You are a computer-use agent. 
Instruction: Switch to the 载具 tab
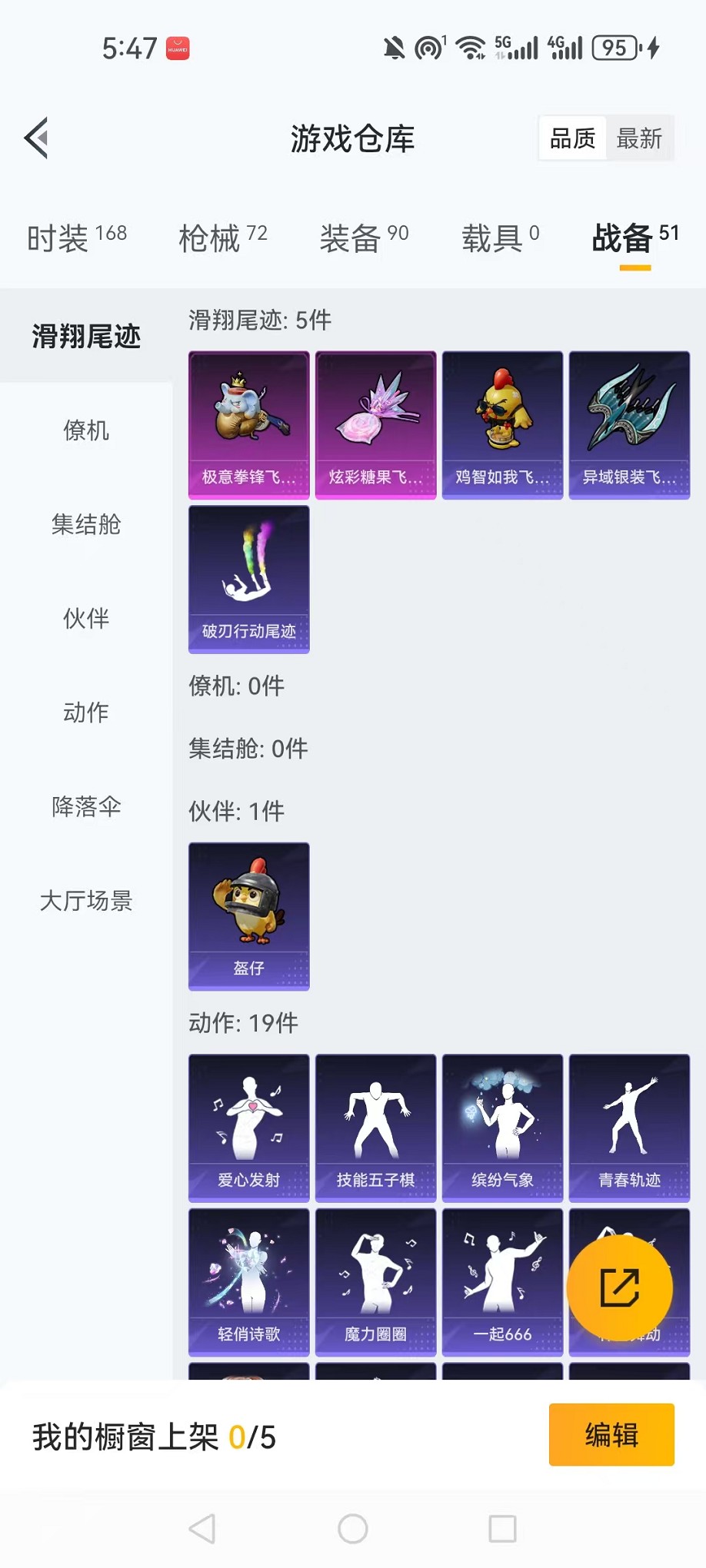(500, 238)
